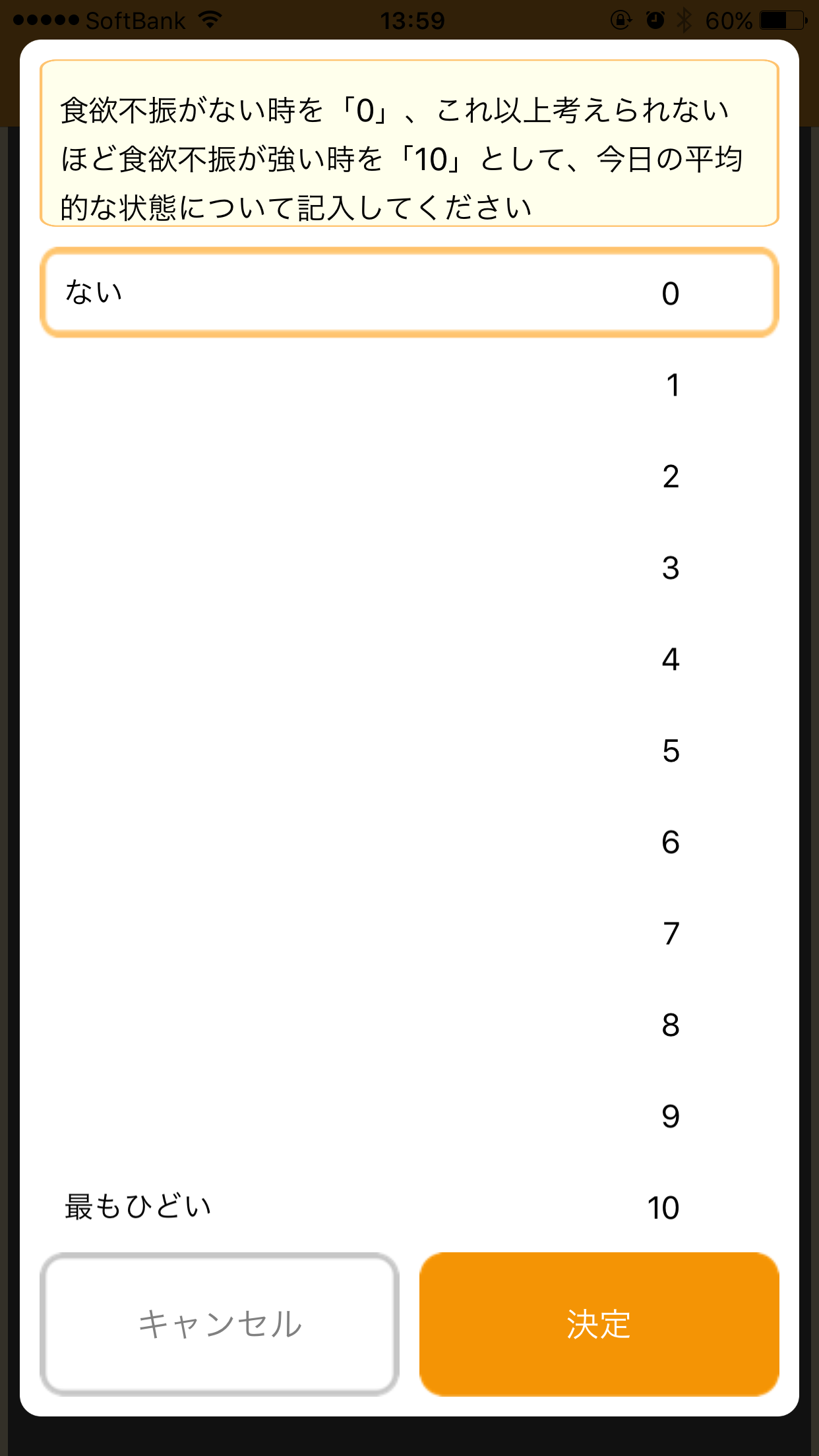This screenshot has width=819, height=1456.
Task: Pick score 7 in the list
Action: [x=409, y=934]
